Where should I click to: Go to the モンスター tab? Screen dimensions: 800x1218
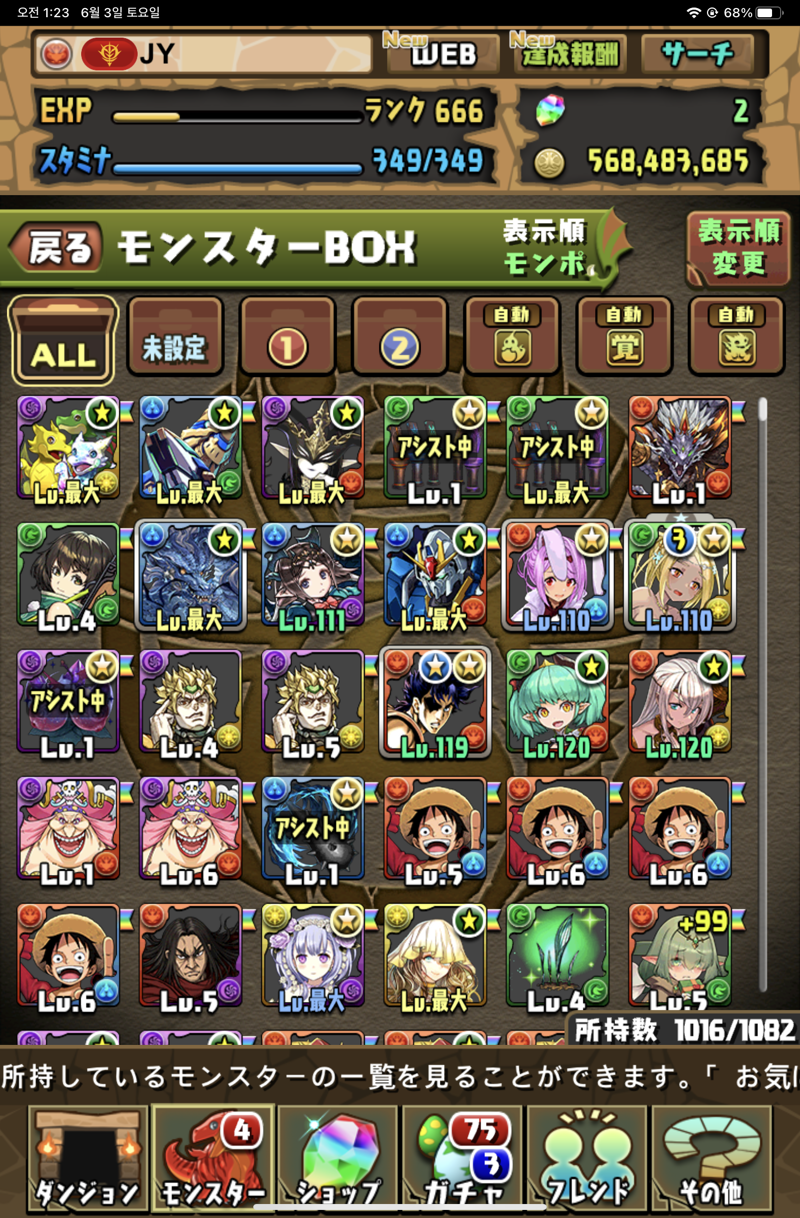pos(210,1156)
